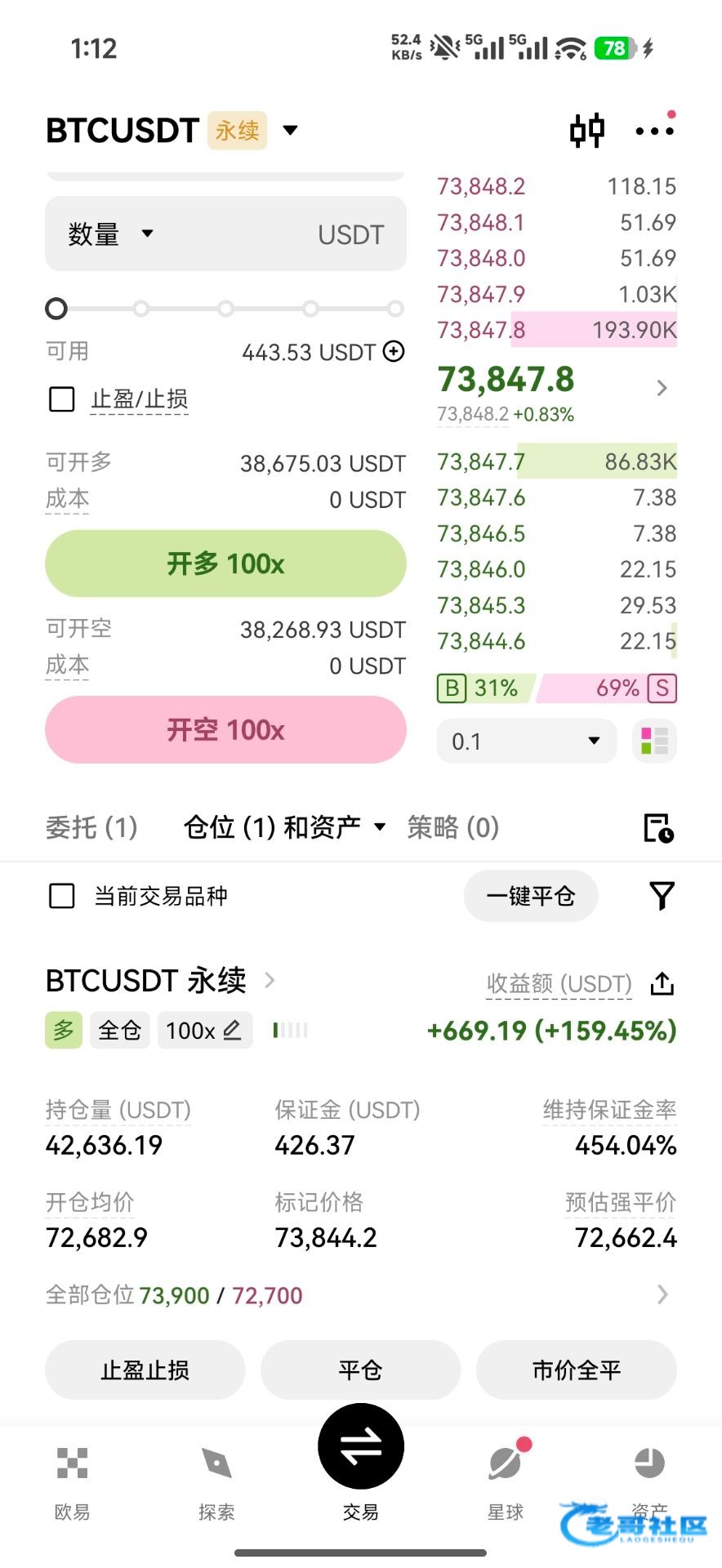Open the 0.1 price depth dropdown
Screen dimensions: 722x1568
(527, 741)
